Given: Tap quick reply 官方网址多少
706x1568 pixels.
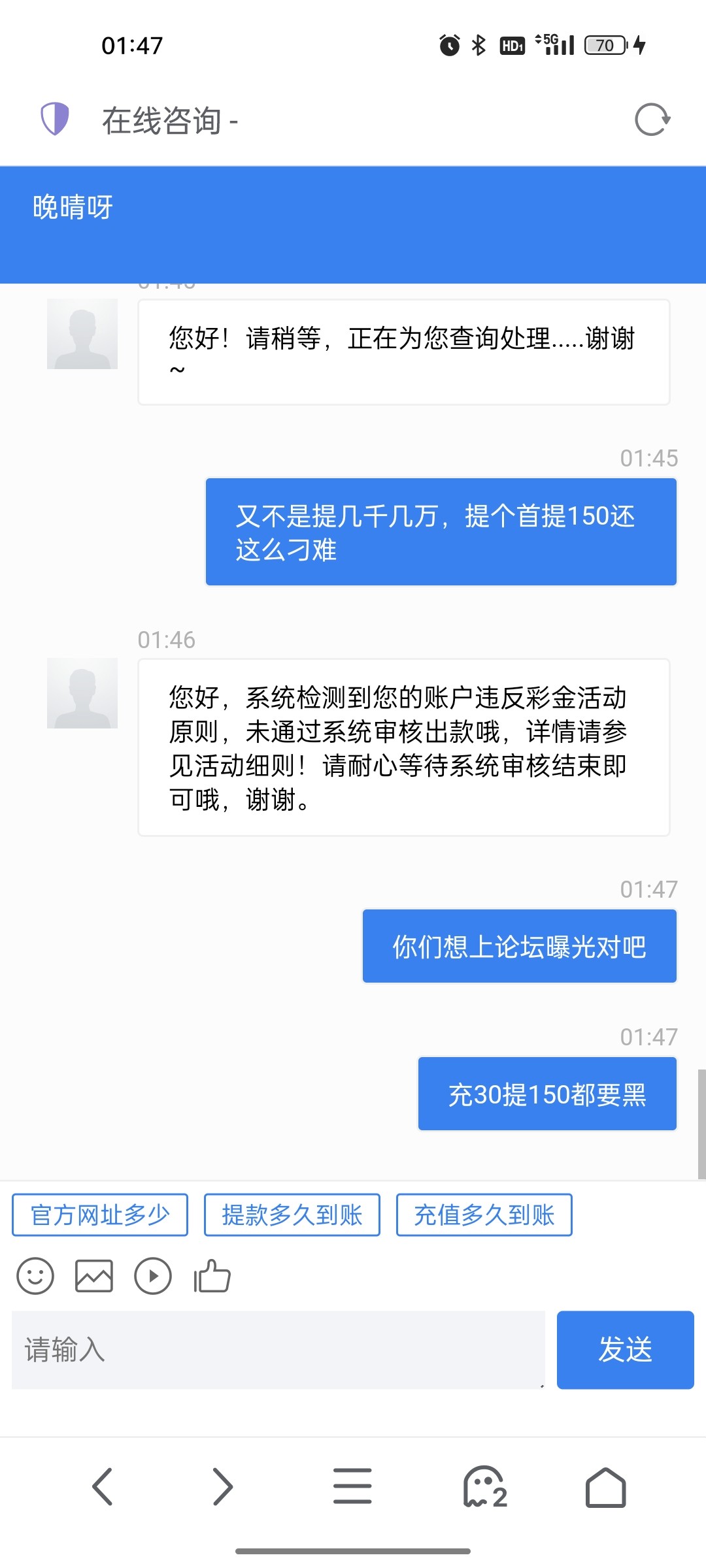Looking at the screenshot, I should coord(100,1215).
